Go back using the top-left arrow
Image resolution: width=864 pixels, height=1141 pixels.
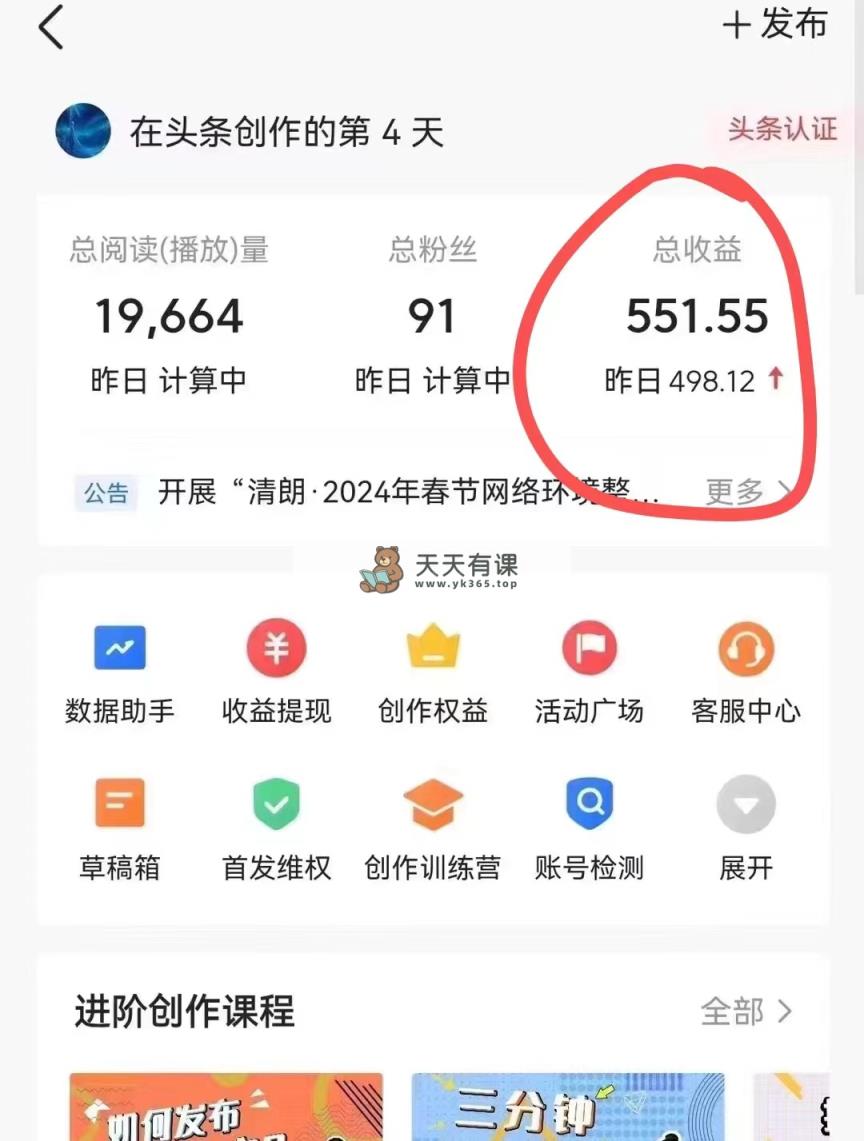click(52, 27)
